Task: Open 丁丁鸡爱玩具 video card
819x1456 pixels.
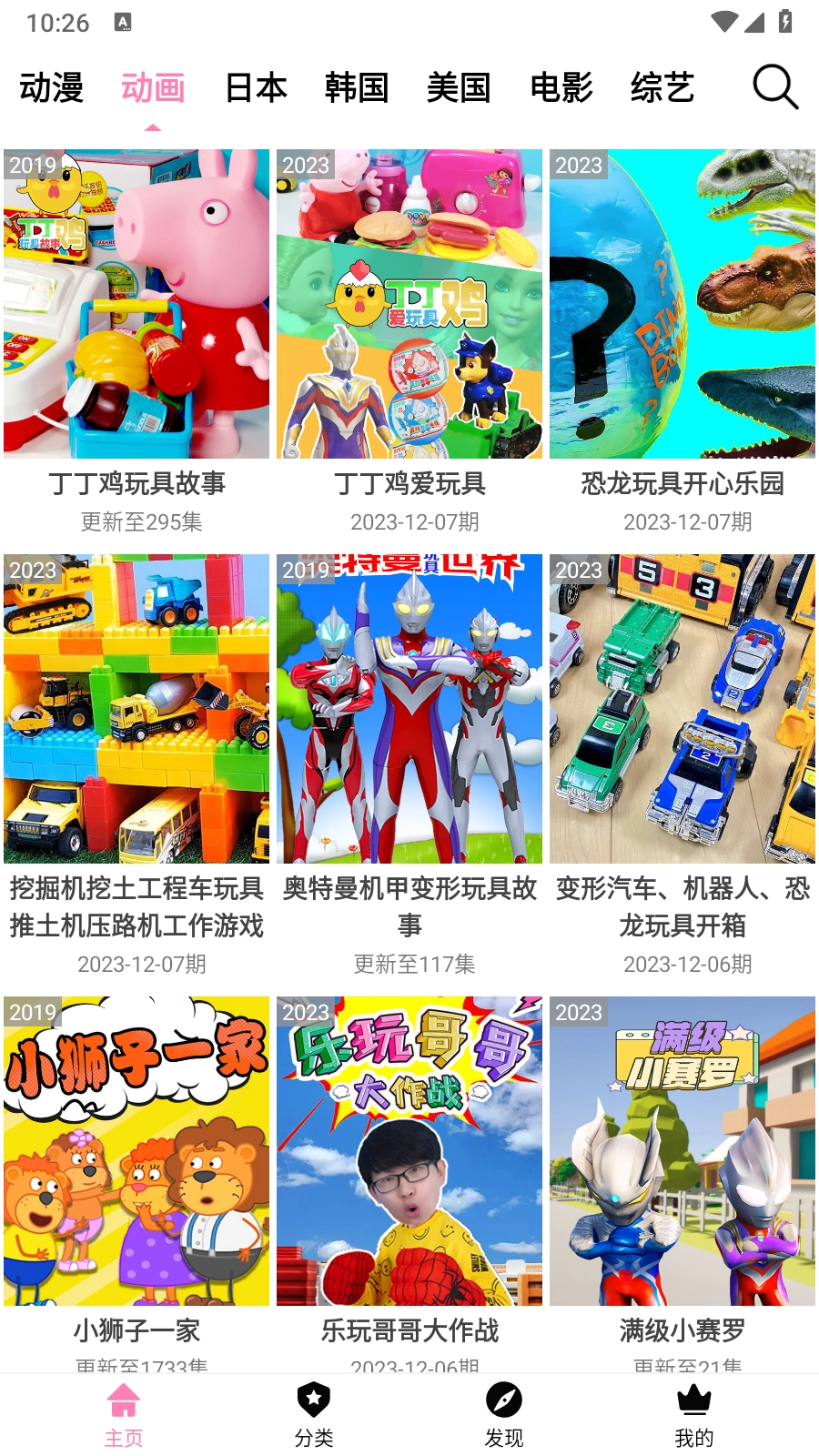Action: (x=409, y=305)
